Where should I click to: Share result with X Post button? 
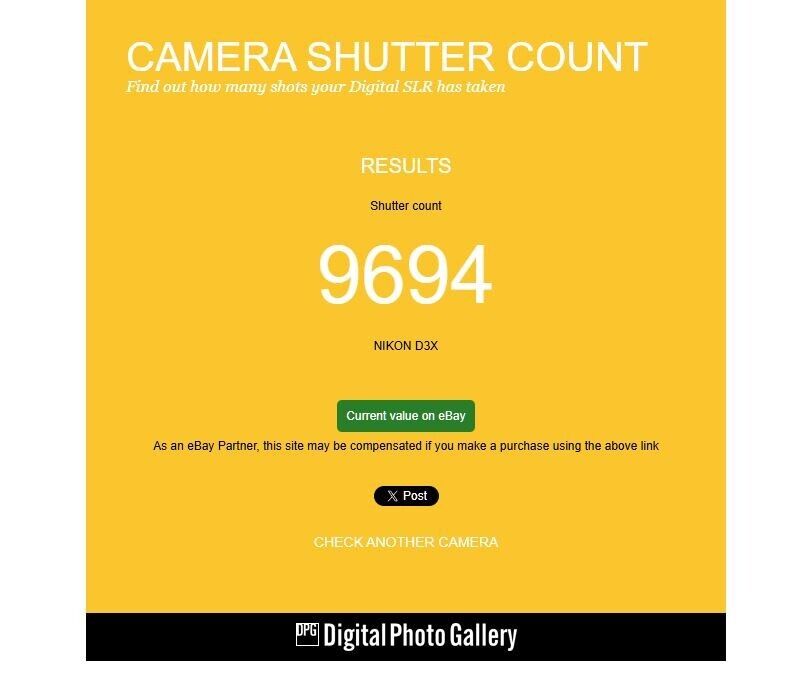(x=406, y=496)
